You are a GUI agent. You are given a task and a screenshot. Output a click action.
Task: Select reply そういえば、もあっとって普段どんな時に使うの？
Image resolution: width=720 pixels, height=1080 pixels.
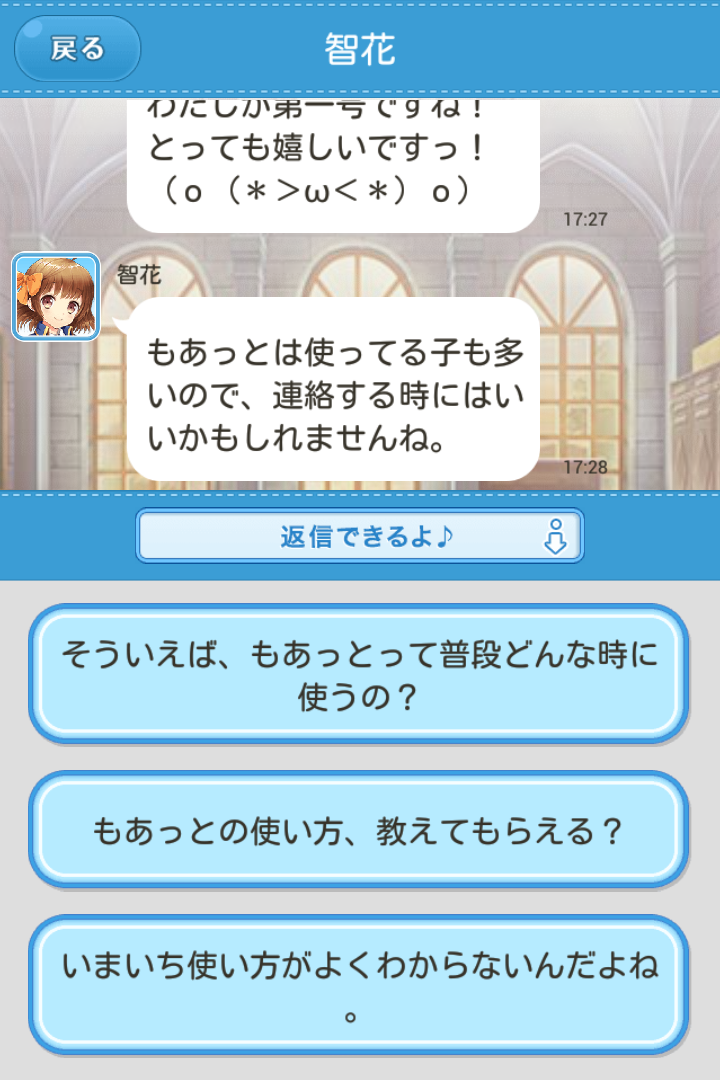[359, 673]
